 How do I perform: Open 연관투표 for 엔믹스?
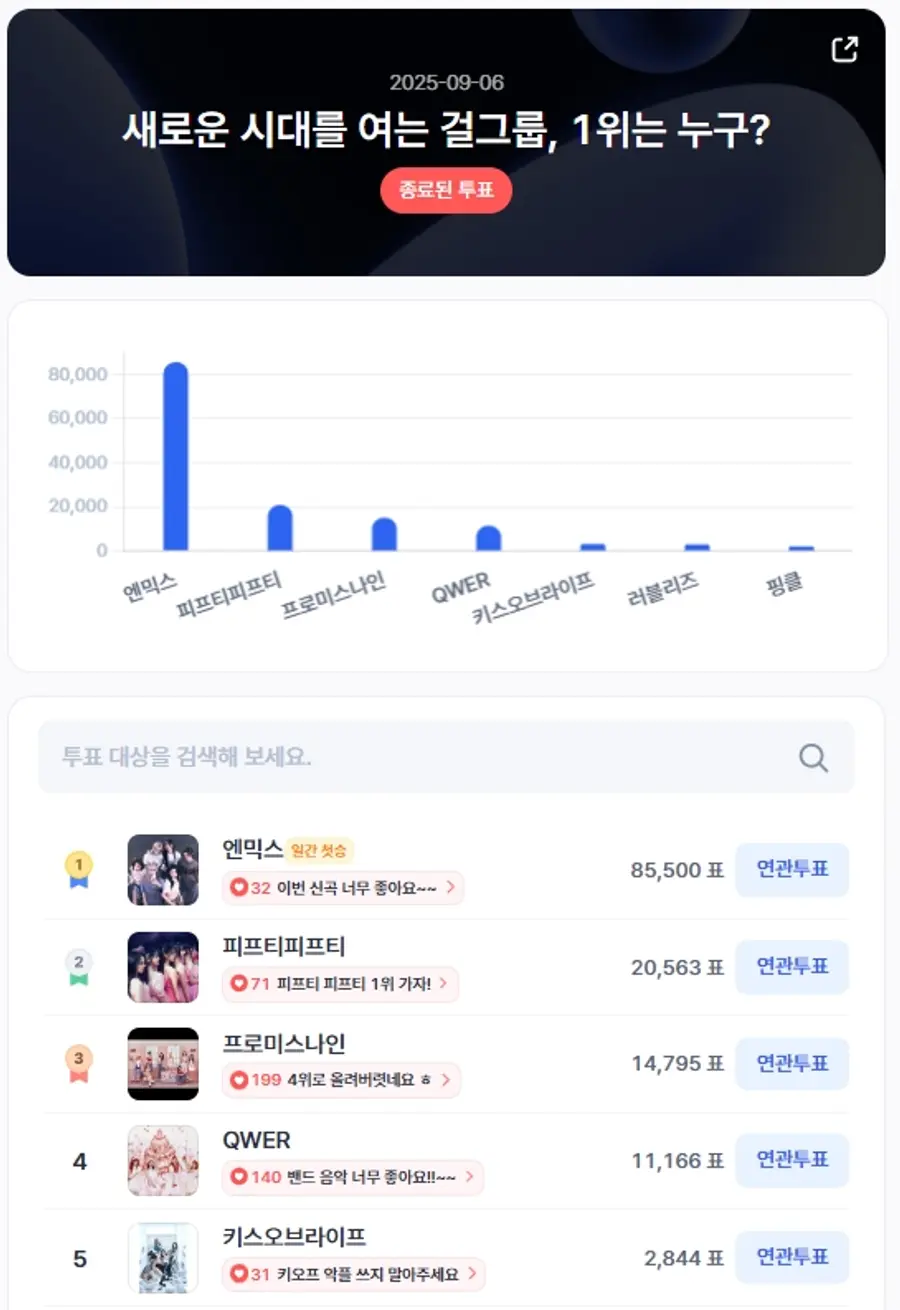click(x=791, y=870)
